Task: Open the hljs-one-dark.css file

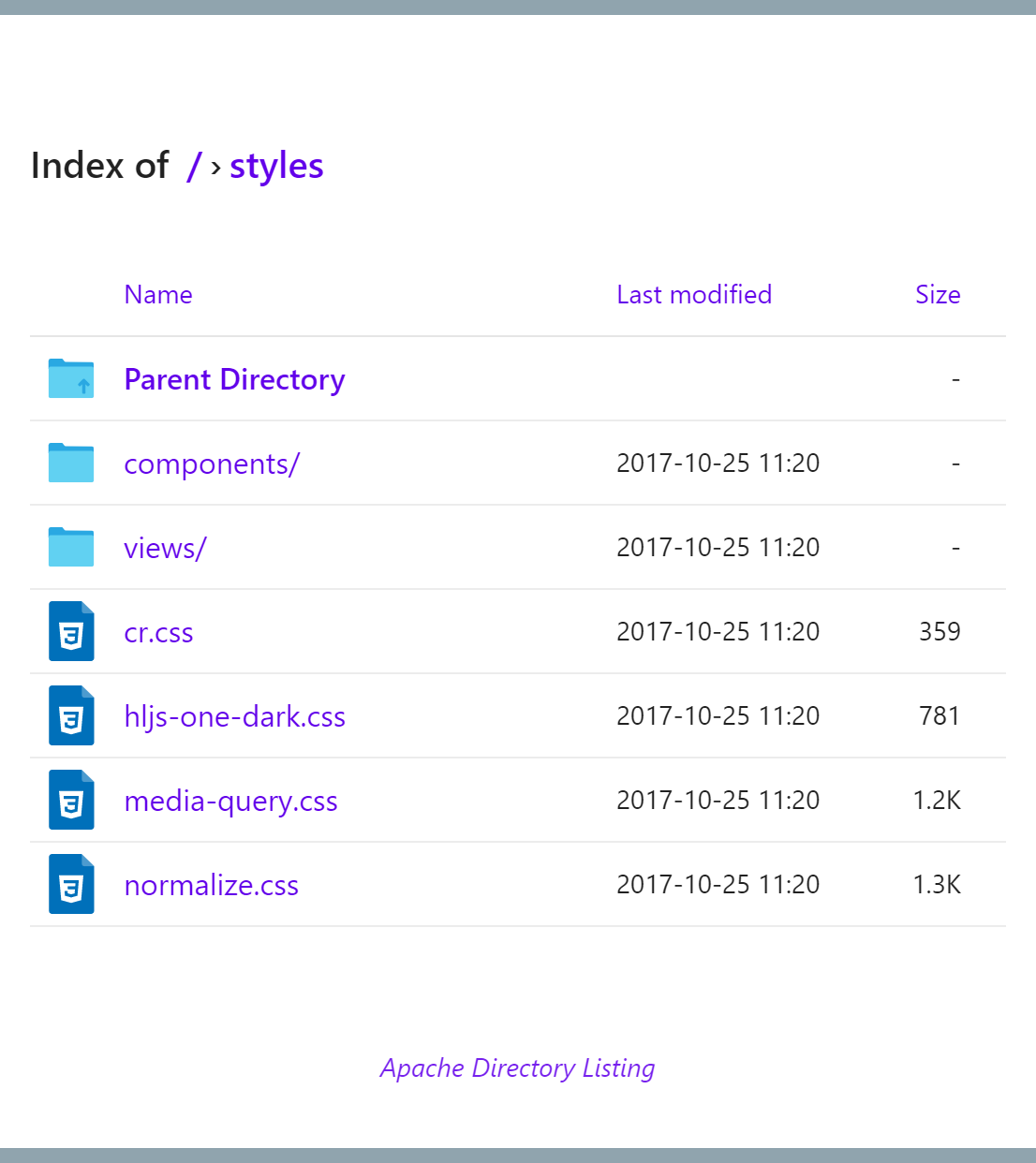Action: pos(235,716)
